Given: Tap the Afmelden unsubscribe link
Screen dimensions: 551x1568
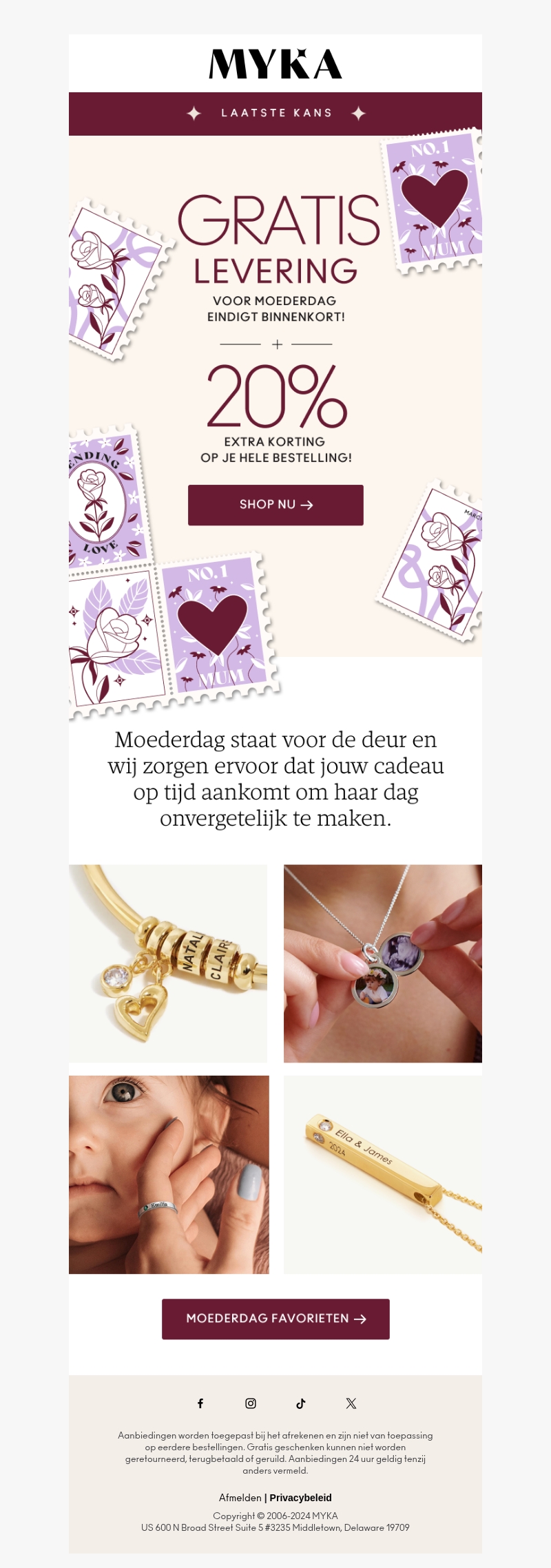Looking at the screenshot, I should pos(240,1498).
